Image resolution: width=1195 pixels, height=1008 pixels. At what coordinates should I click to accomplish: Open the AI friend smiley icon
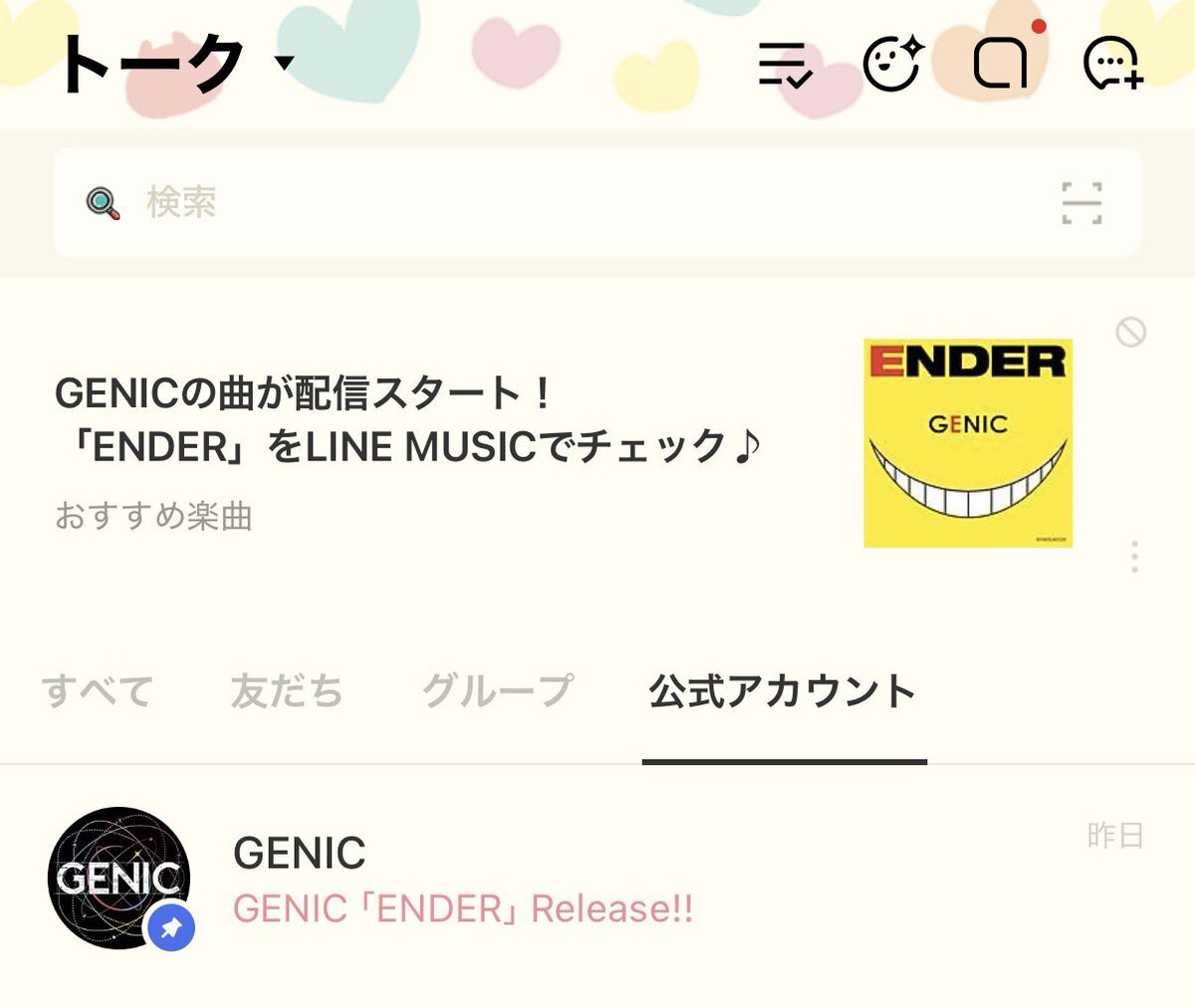[892, 64]
